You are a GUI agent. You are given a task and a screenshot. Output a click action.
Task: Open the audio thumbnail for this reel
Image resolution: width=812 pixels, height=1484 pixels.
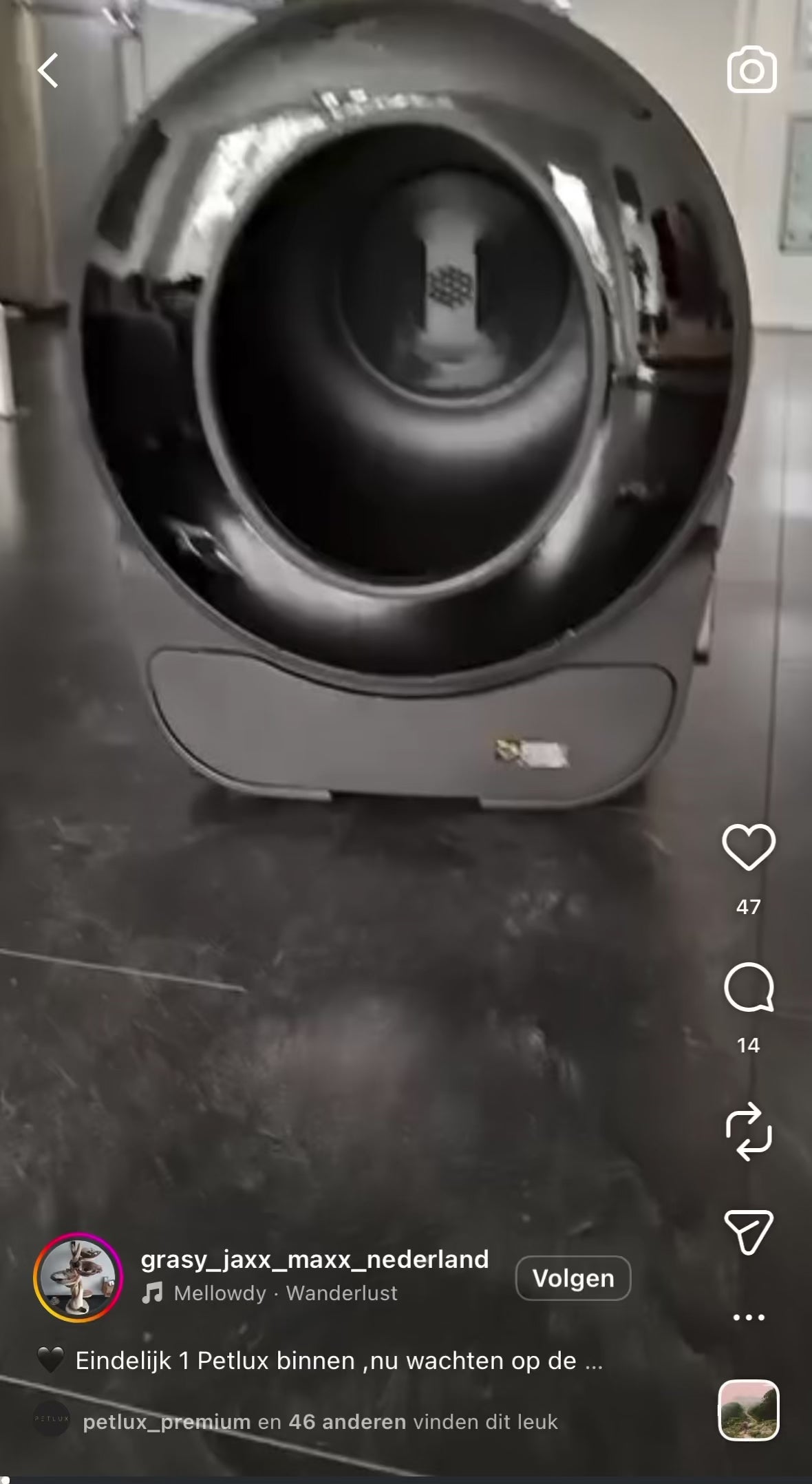(x=749, y=1410)
